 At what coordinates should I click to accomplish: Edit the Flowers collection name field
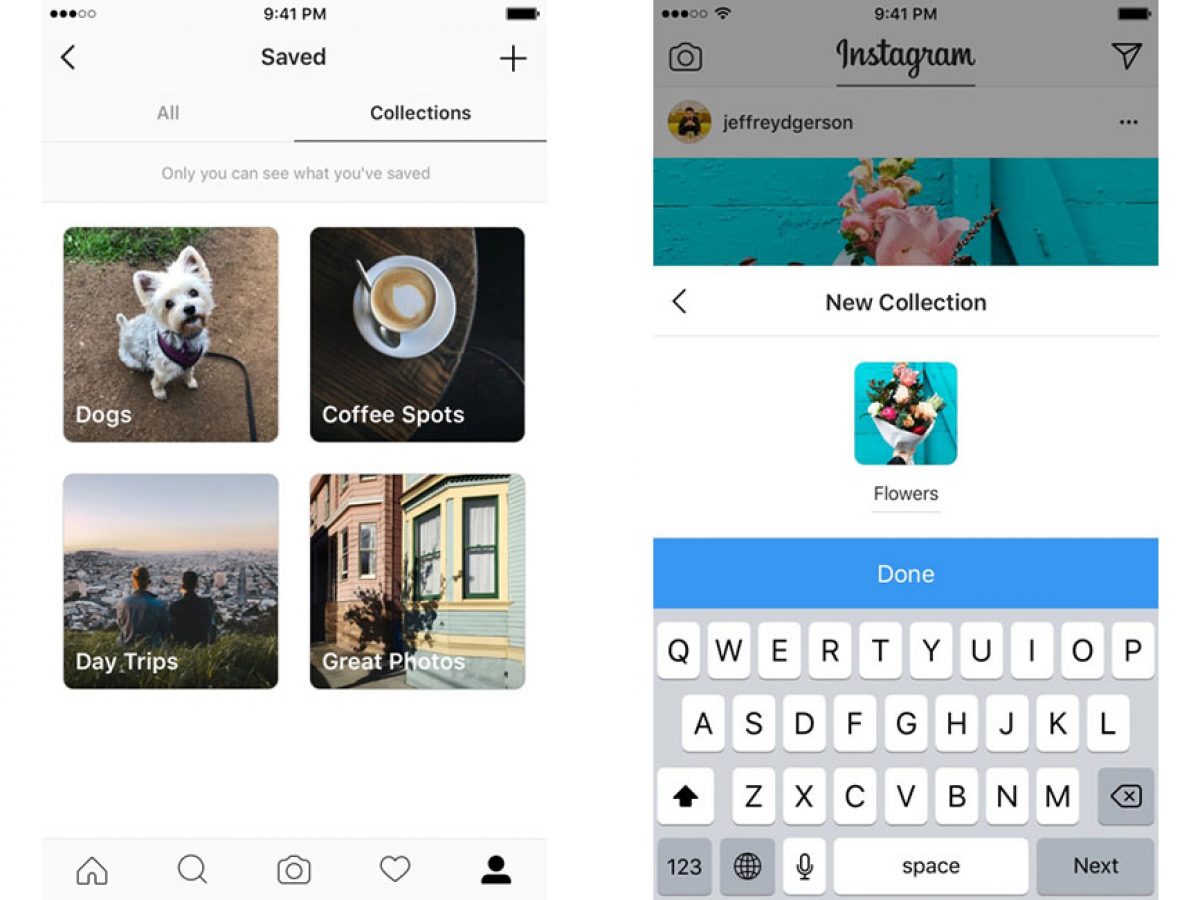coord(905,493)
